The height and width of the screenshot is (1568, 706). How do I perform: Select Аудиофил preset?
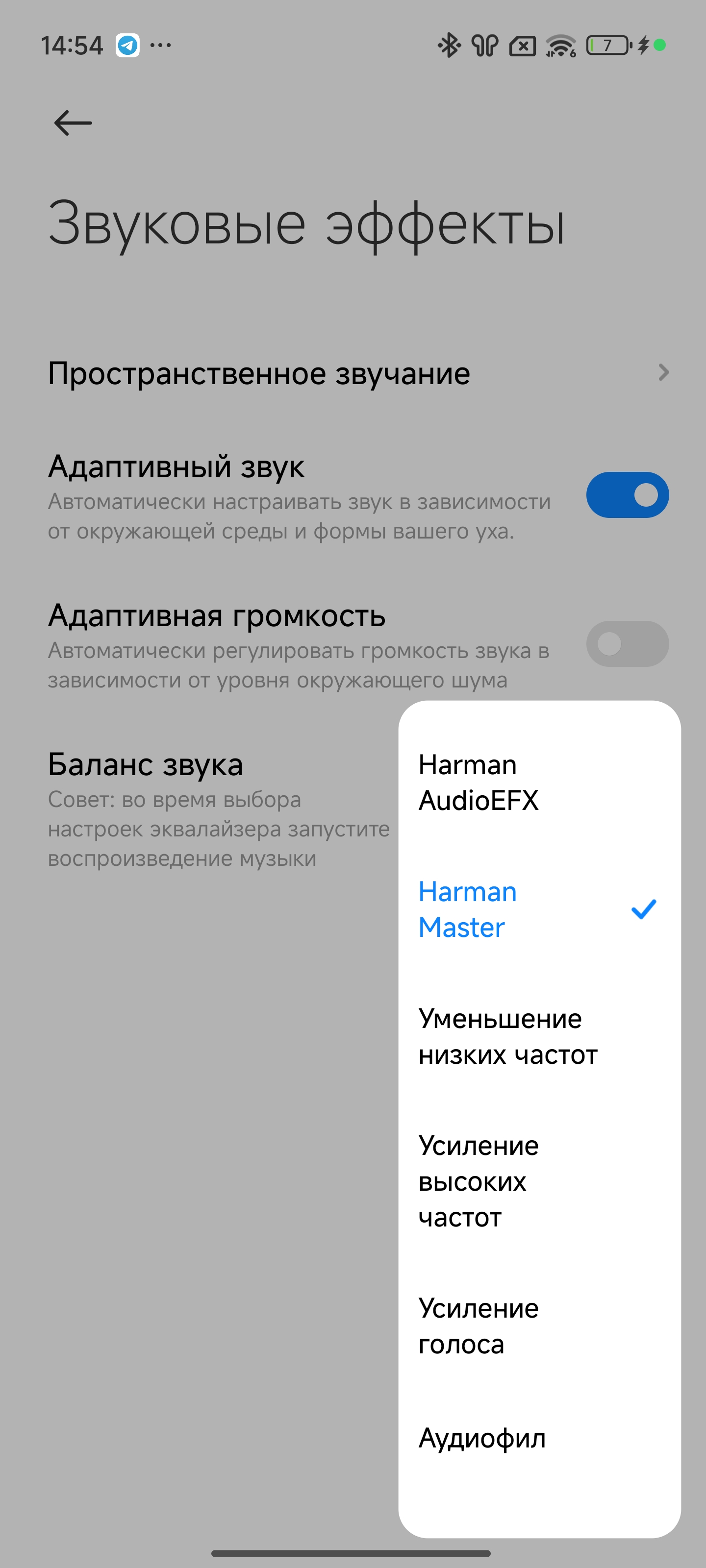(539, 1438)
